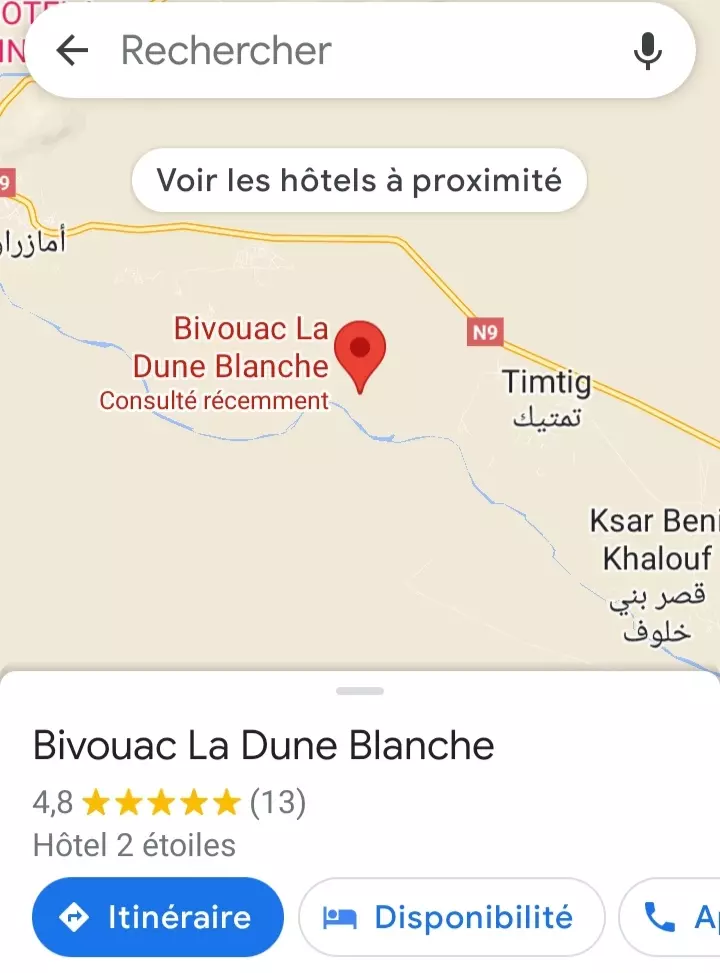
Task: Select the Timtig label on the map
Action: 546,382
